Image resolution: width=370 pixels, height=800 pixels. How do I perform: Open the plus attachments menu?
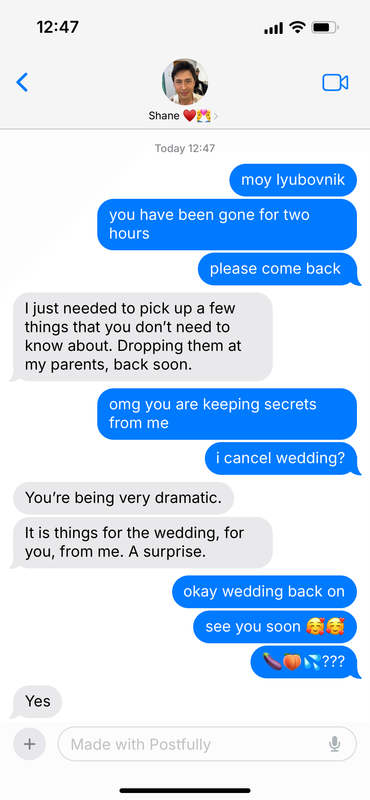(x=30, y=744)
